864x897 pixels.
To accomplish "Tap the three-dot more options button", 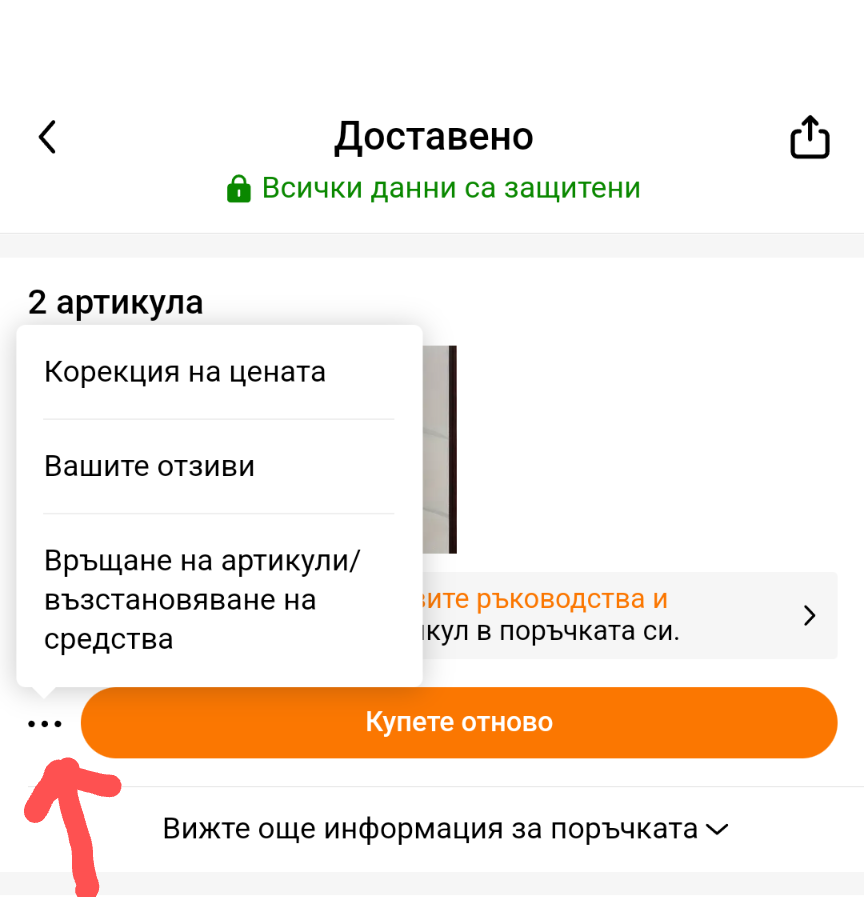I will (x=45, y=723).
